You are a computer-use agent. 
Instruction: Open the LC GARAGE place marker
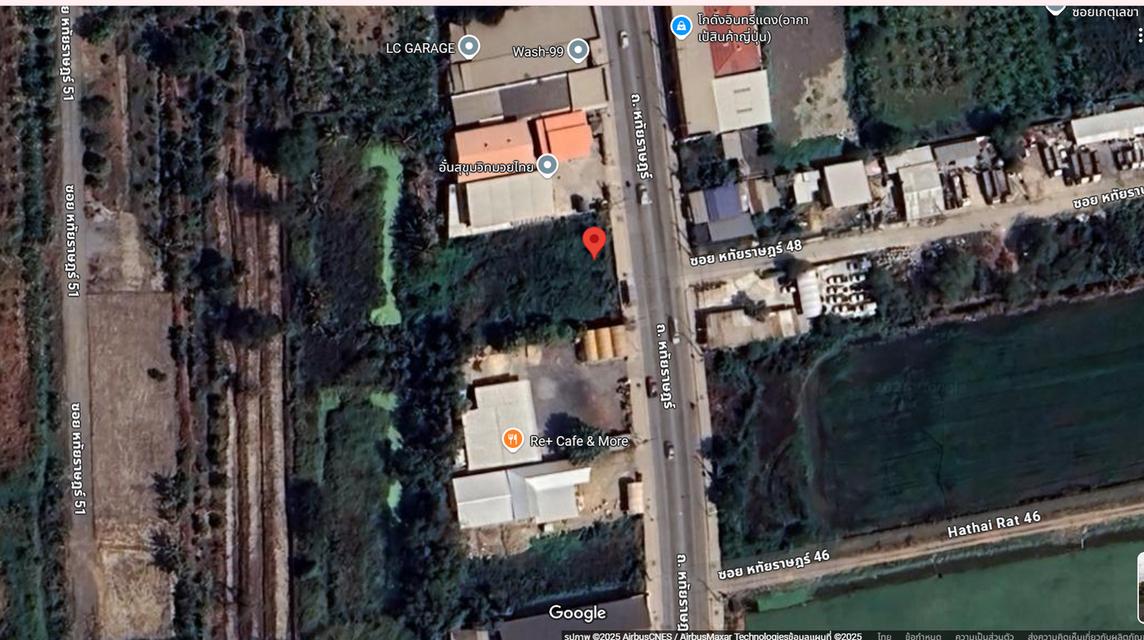point(468,47)
